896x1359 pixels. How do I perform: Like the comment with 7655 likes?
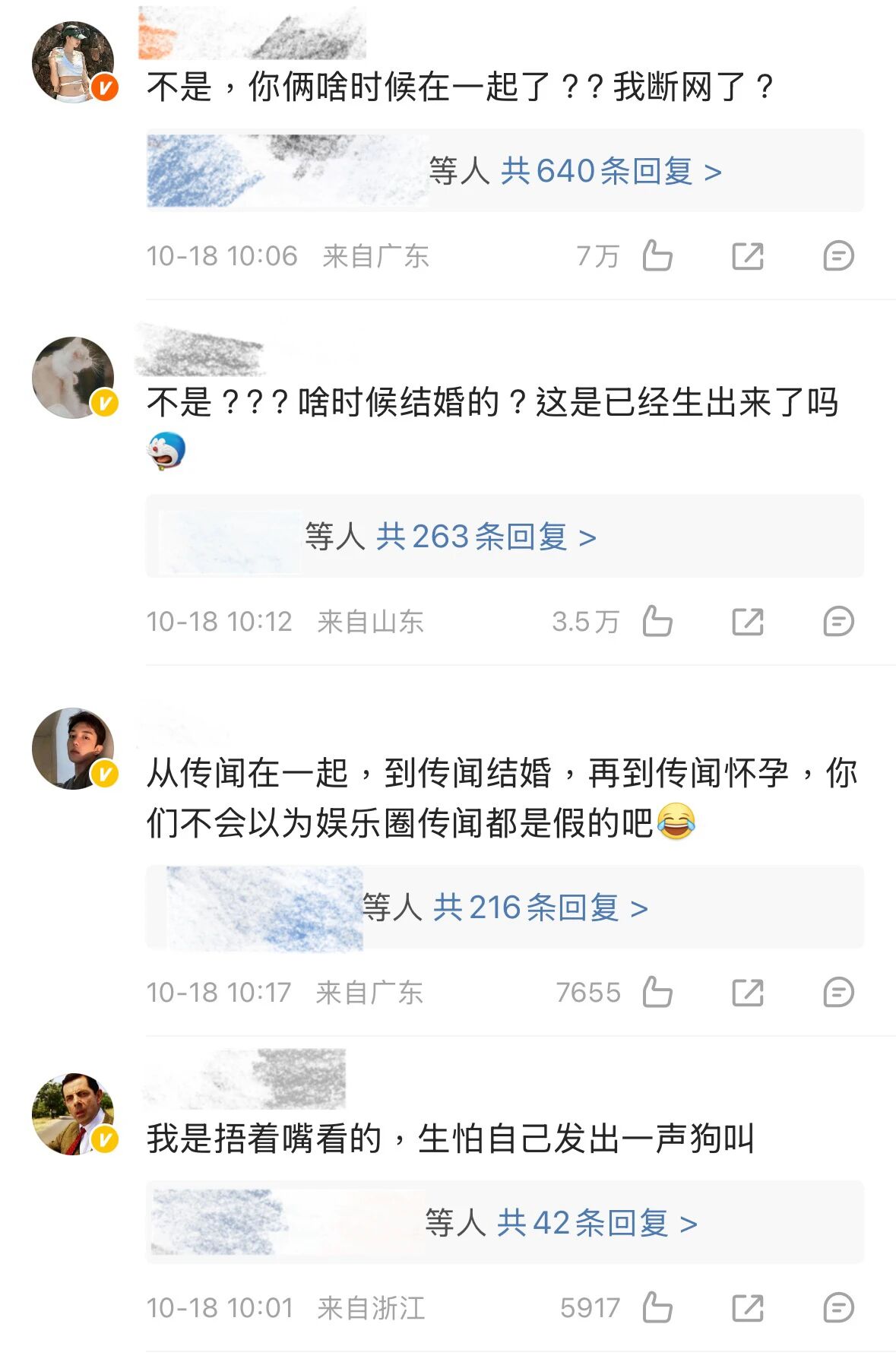[657, 992]
